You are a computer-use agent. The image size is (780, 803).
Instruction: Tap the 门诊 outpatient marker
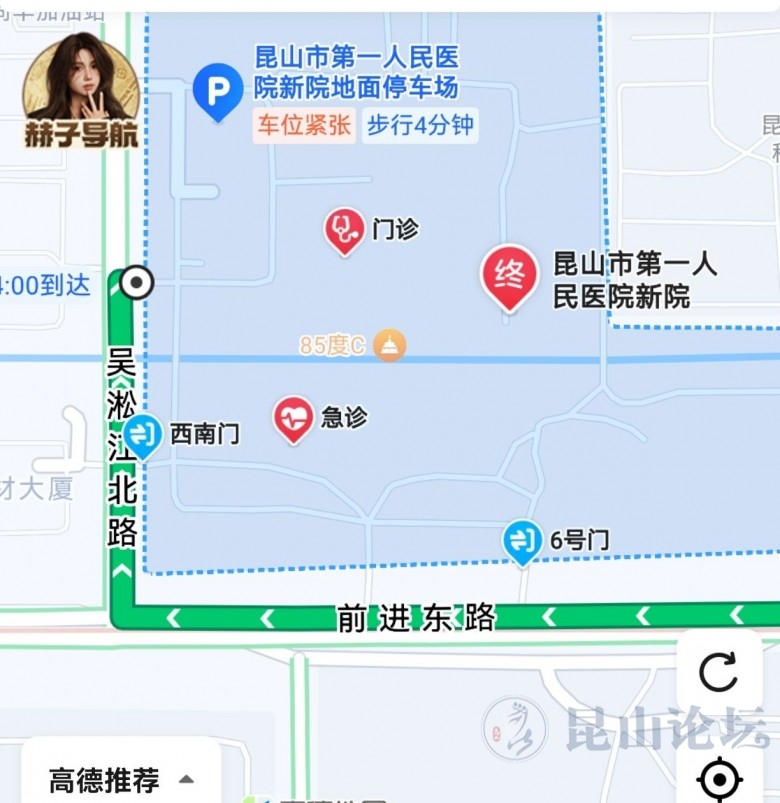tap(344, 230)
